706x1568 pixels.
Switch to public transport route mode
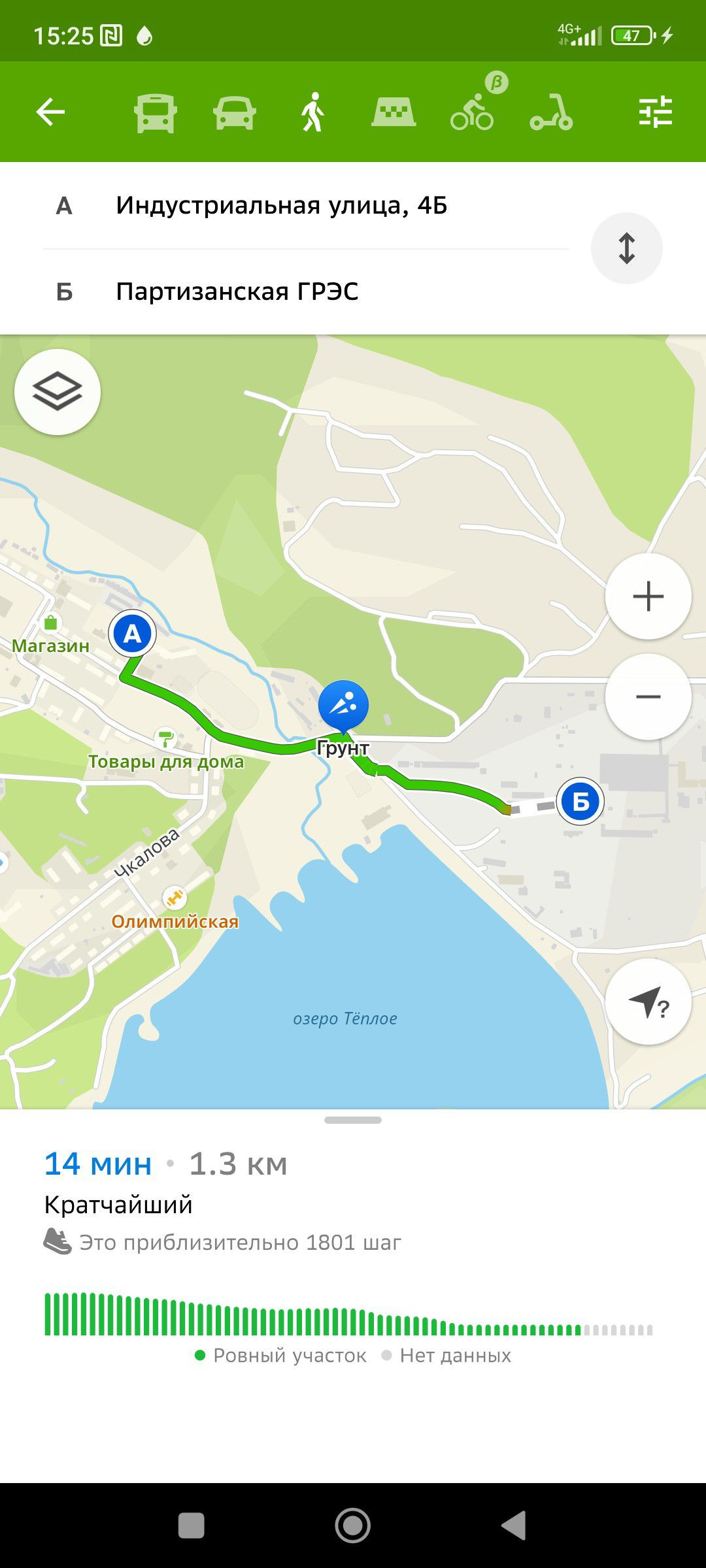(155, 113)
